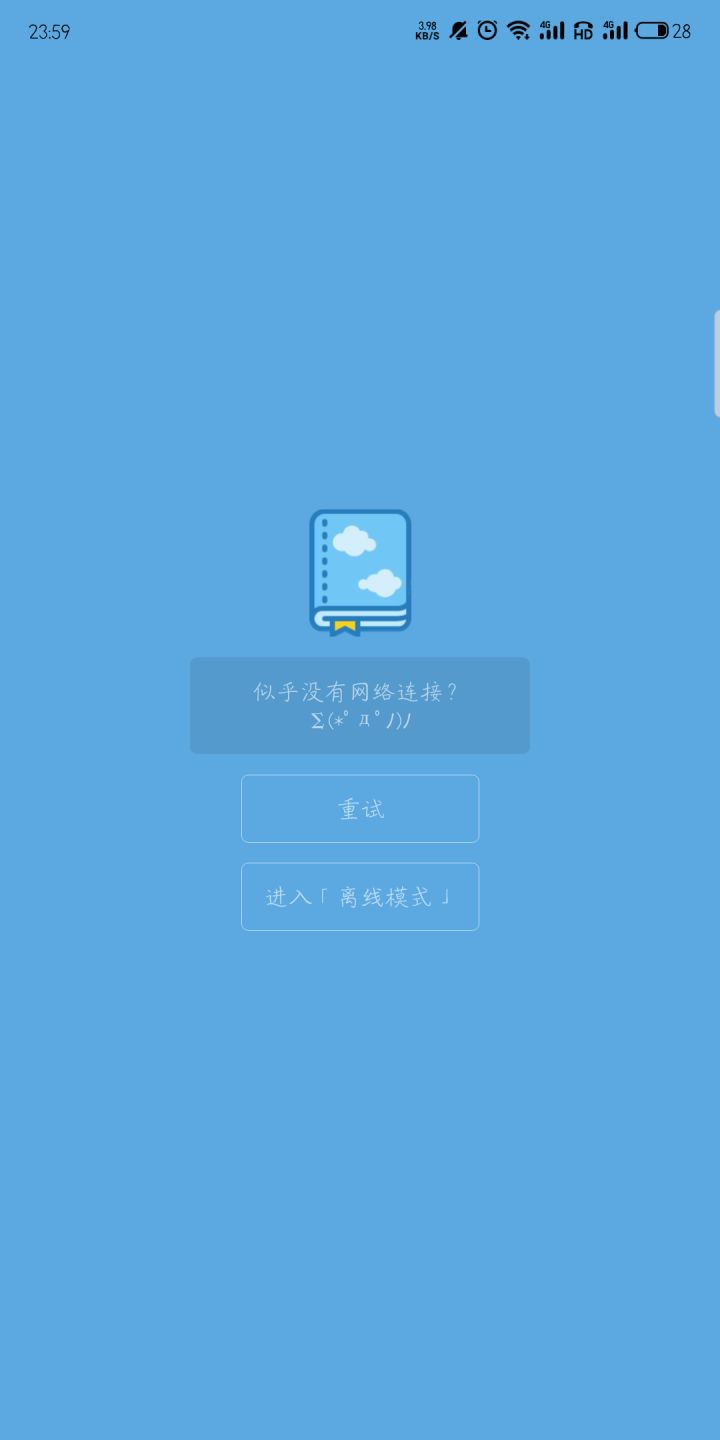Tap the cloud notebook app logo

click(x=360, y=570)
